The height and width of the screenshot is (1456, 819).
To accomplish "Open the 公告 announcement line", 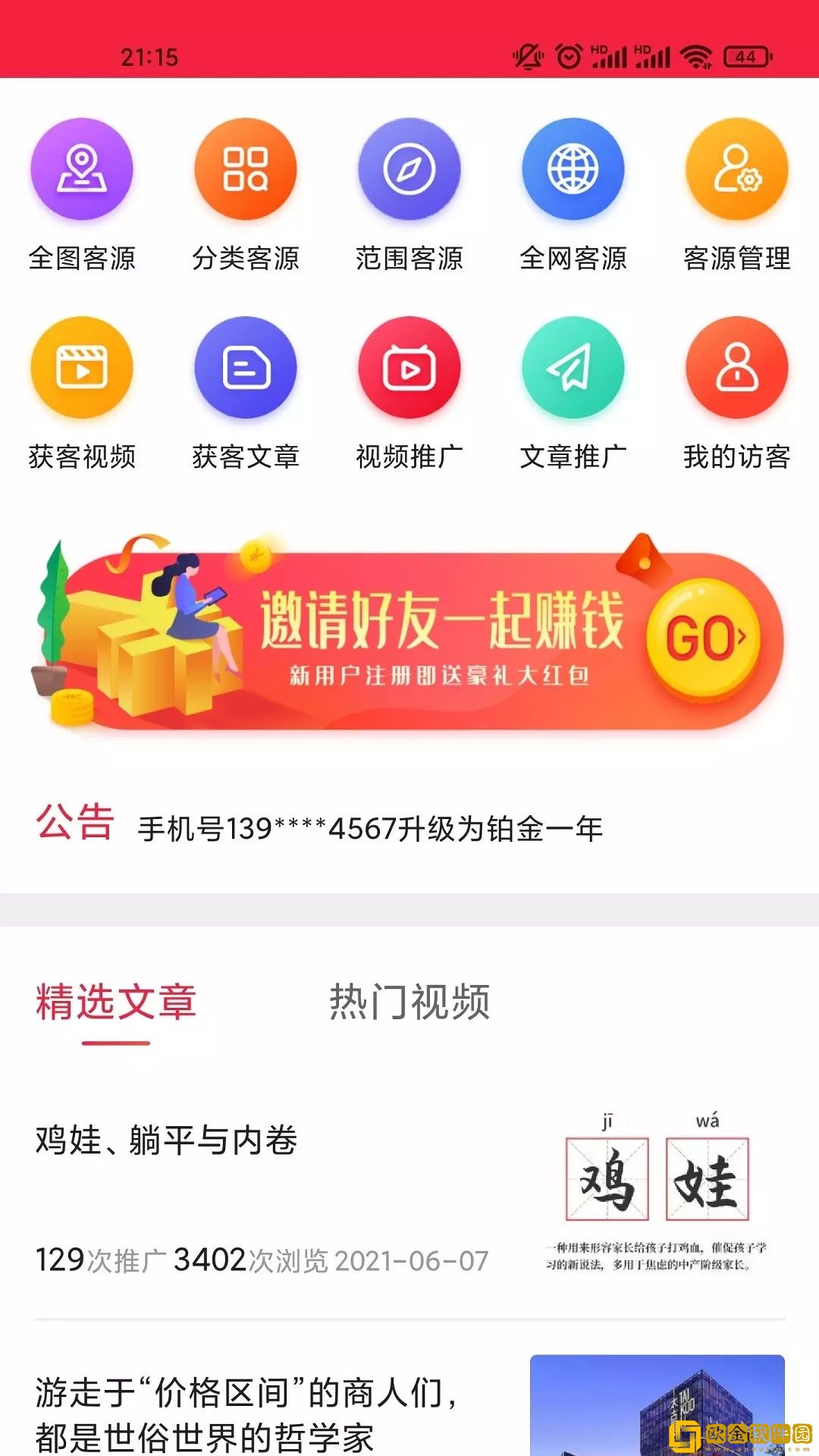I will tap(370, 828).
